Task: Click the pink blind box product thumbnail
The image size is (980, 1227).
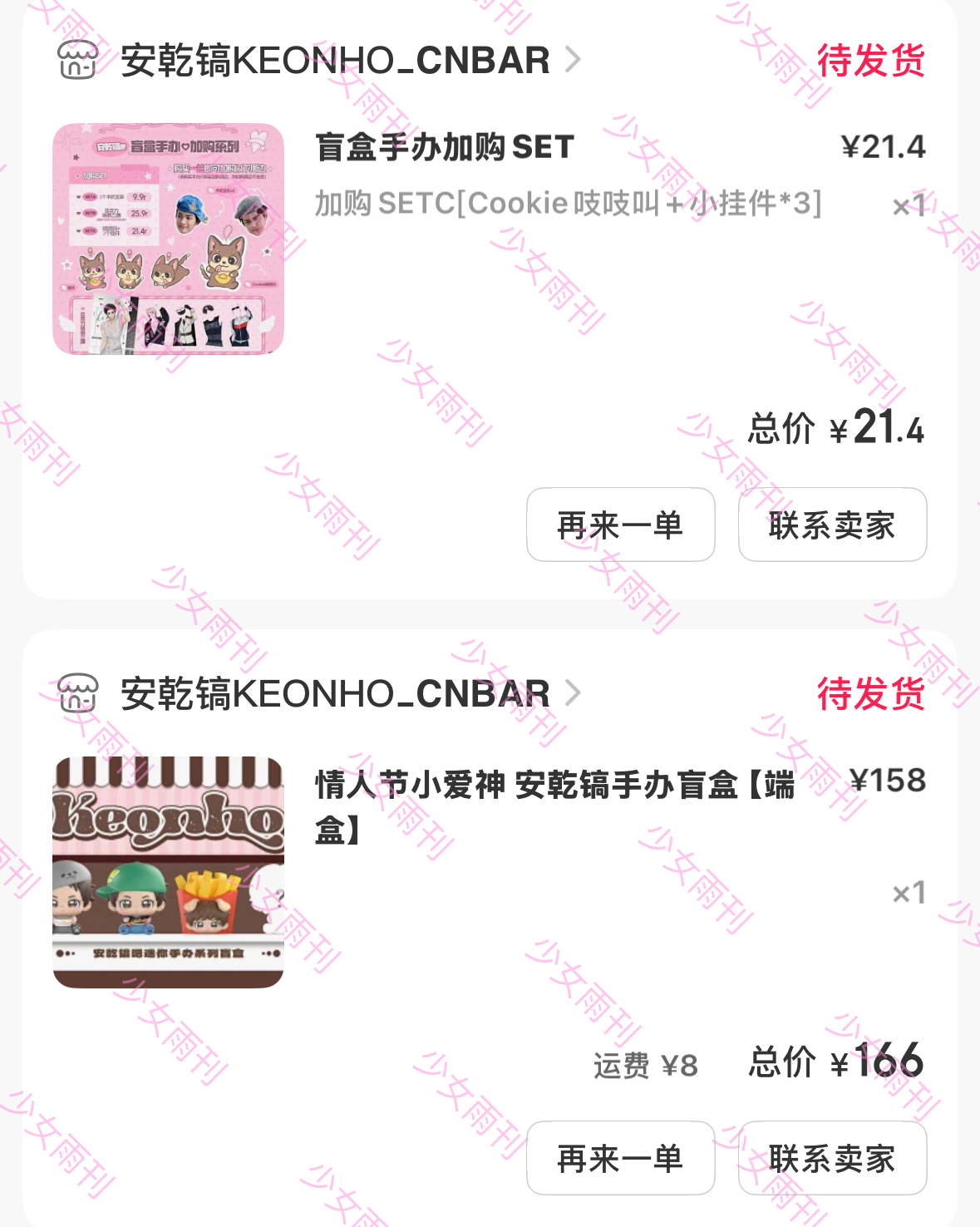Action: pos(169,243)
